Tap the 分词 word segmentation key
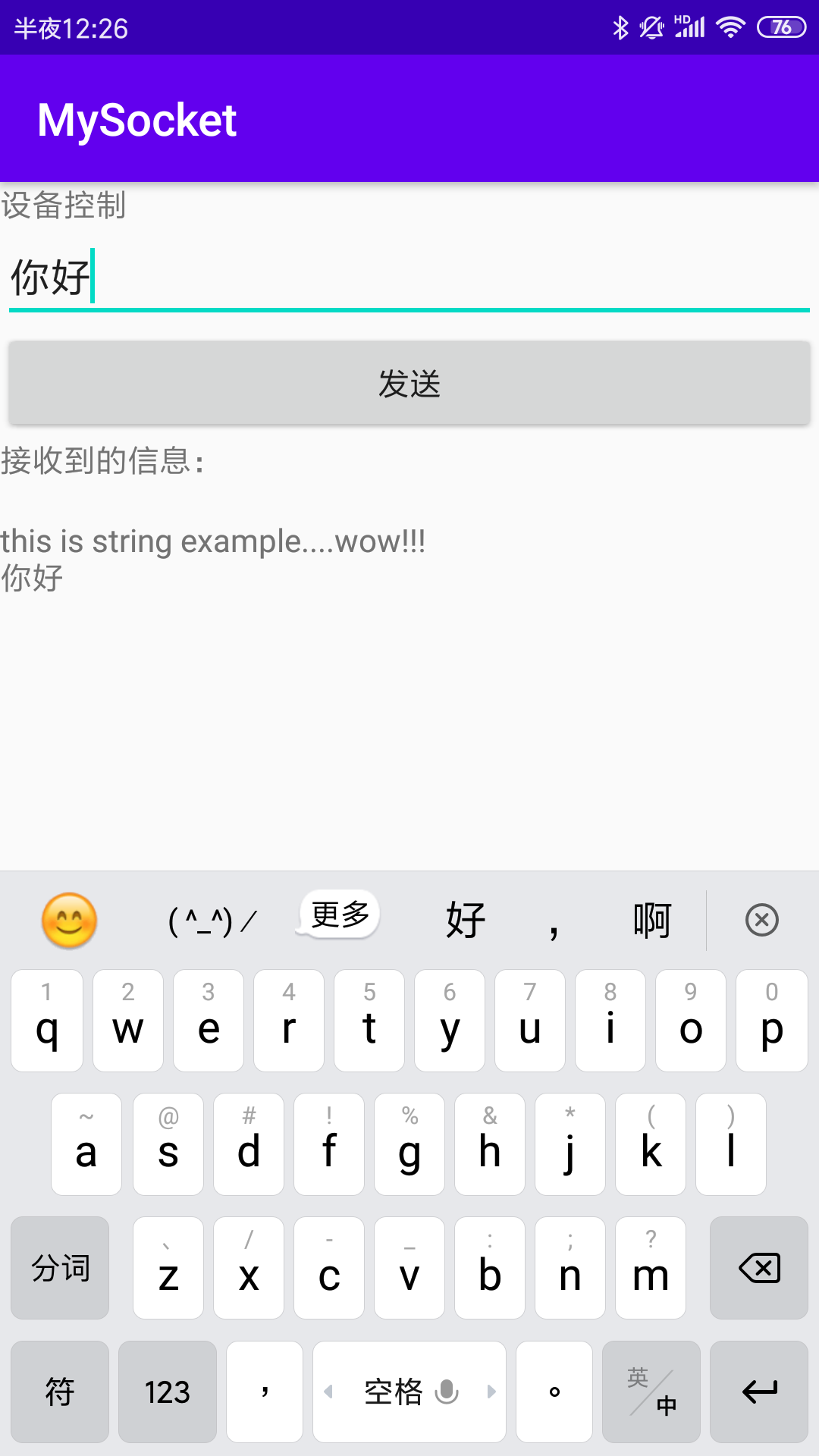The width and height of the screenshot is (819, 1456). pyautogui.click(x=60, y=1268)
